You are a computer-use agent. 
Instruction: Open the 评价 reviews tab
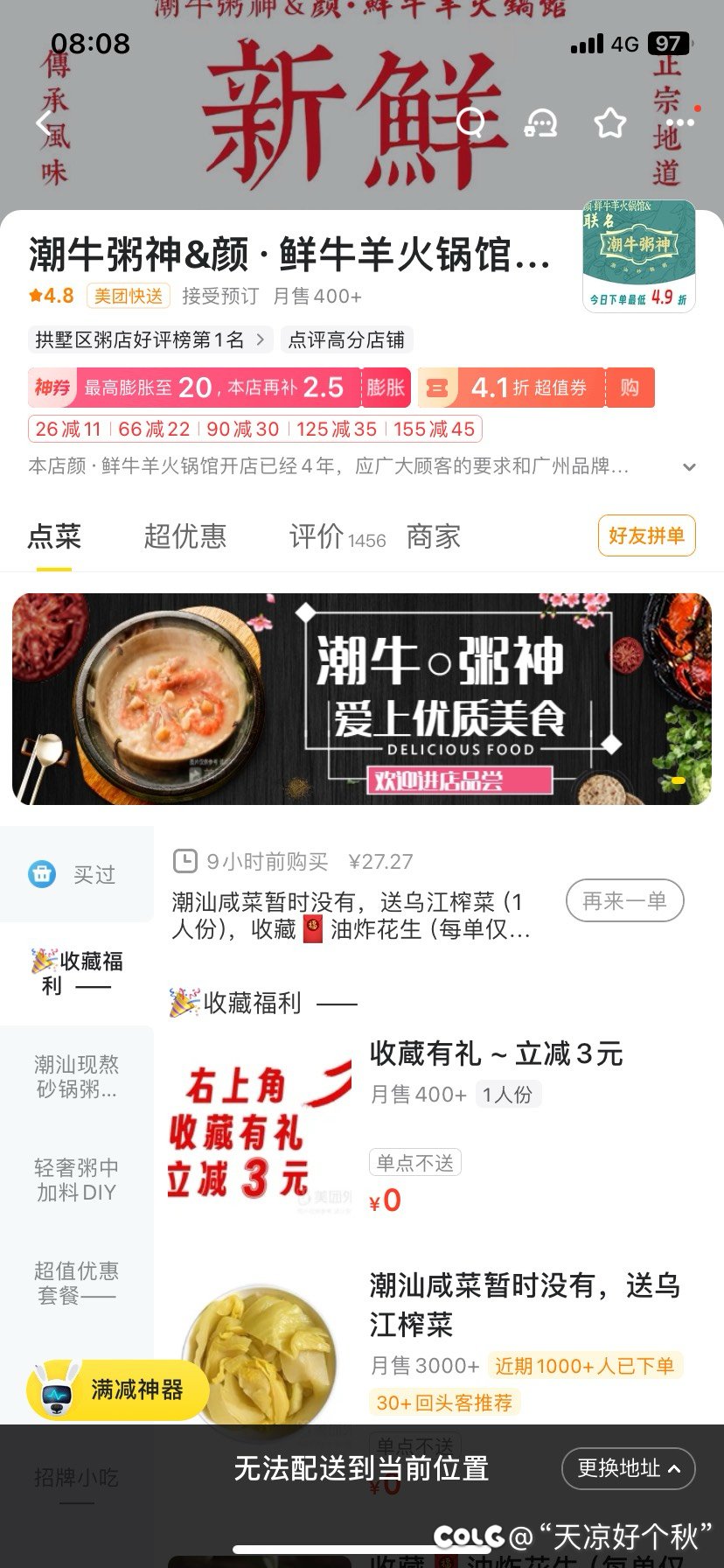(338, 536)
